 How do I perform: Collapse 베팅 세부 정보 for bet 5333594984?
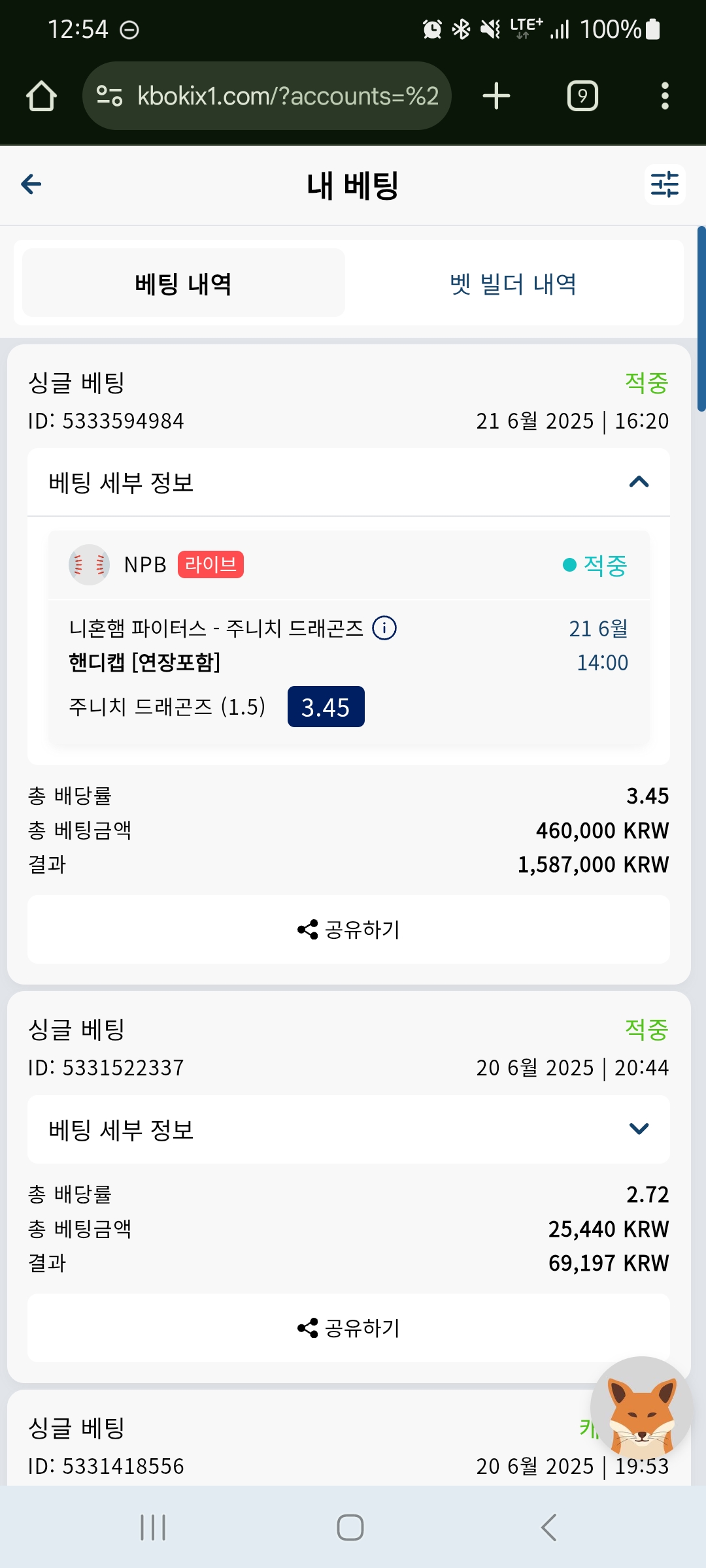click(348, 482)
